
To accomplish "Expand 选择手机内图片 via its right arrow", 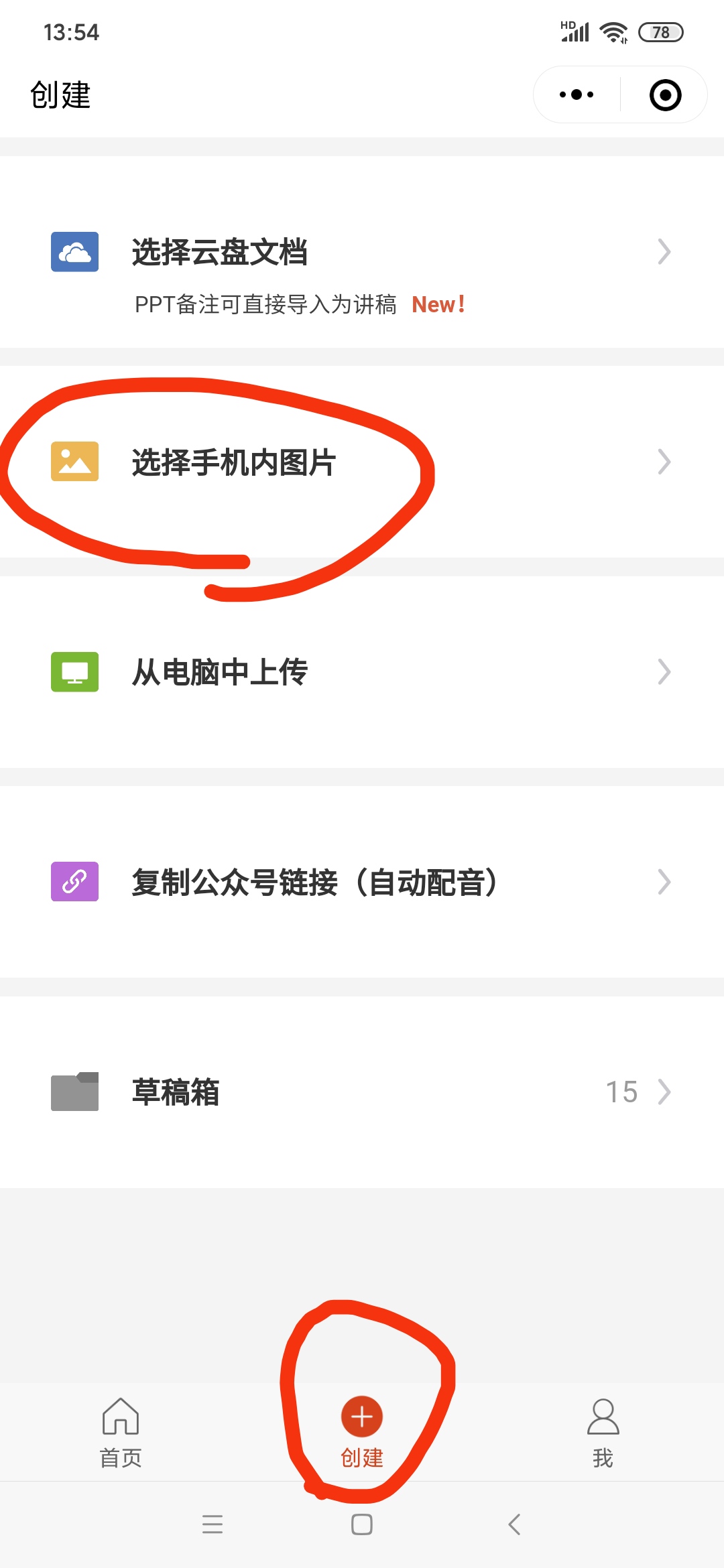I will point(664,461).
